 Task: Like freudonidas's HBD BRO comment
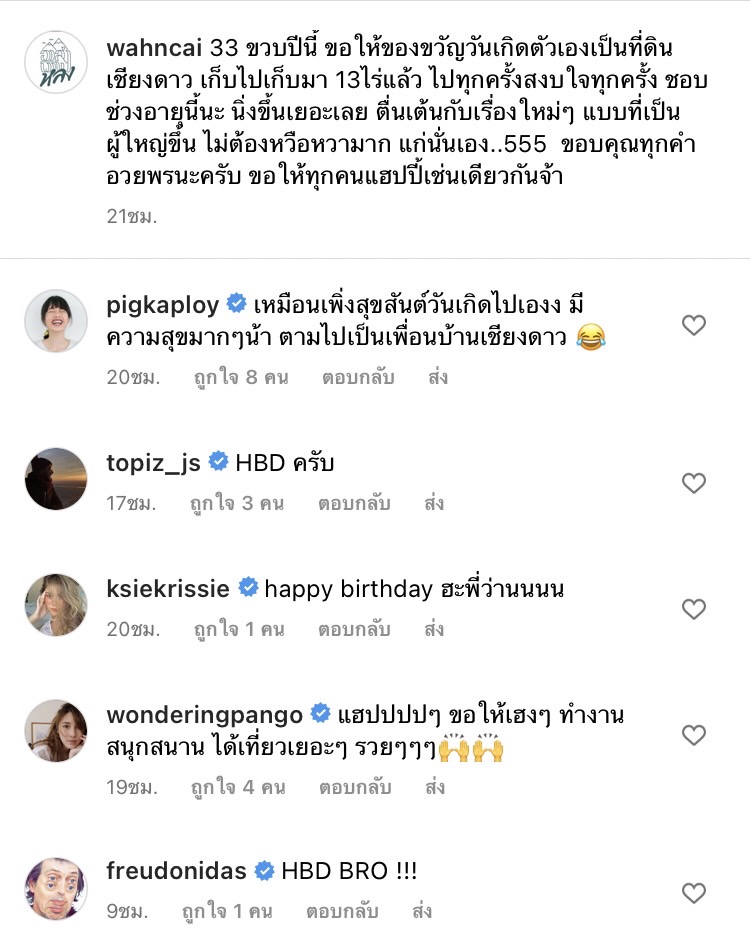point(693,891)
